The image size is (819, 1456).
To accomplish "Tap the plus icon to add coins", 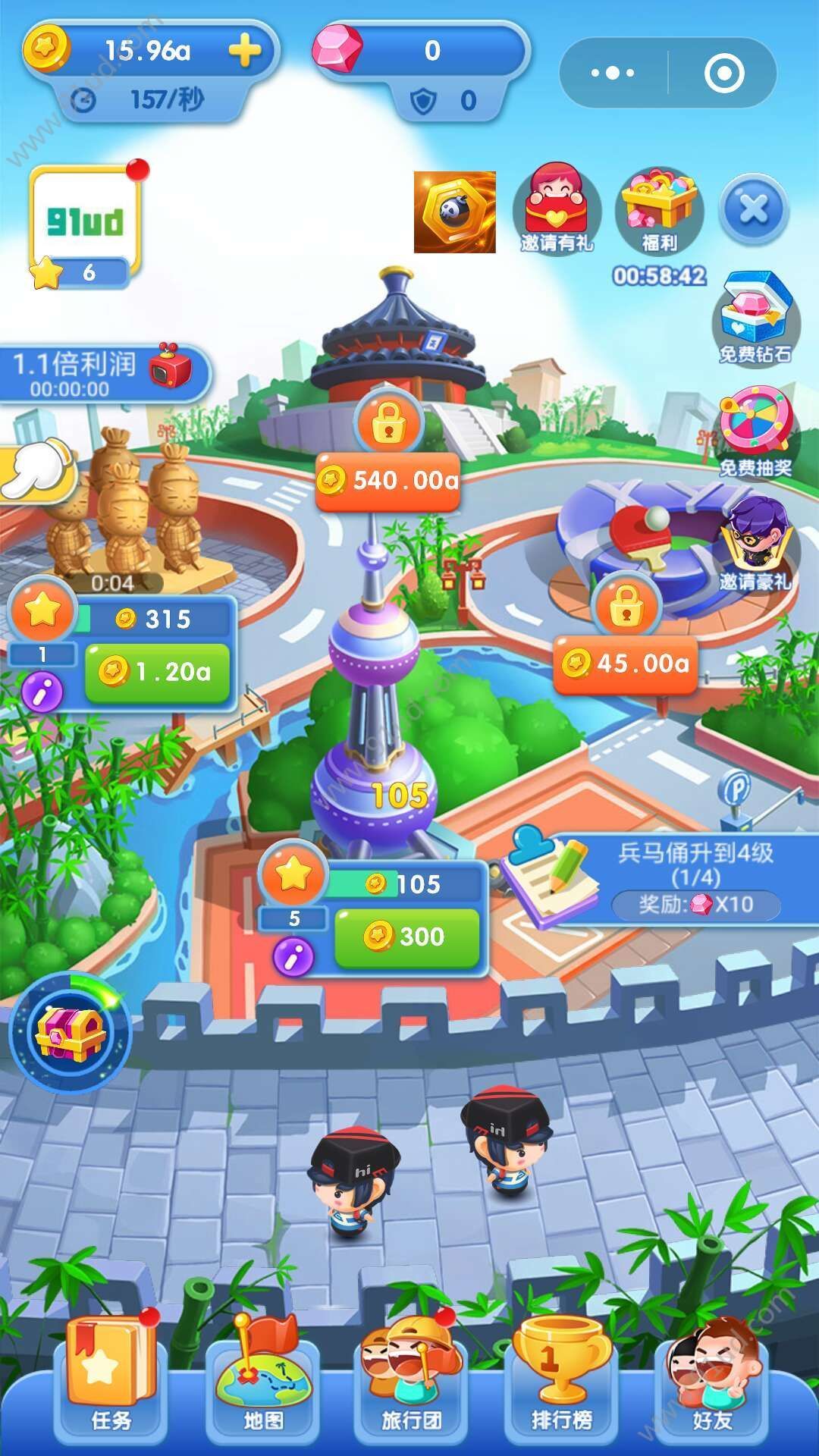I will click(x=244, y=52).
